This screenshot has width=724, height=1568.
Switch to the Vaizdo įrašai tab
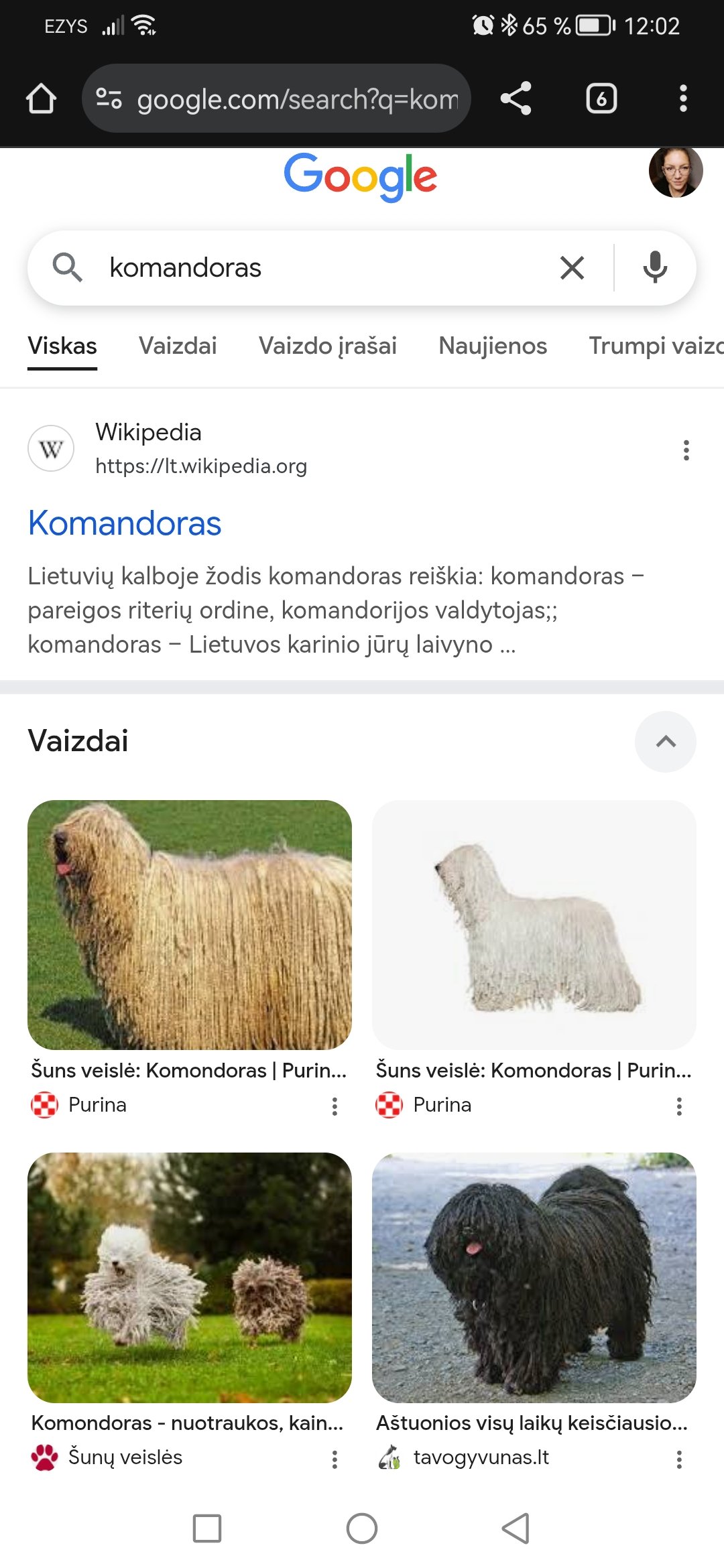tap(328, 346)
